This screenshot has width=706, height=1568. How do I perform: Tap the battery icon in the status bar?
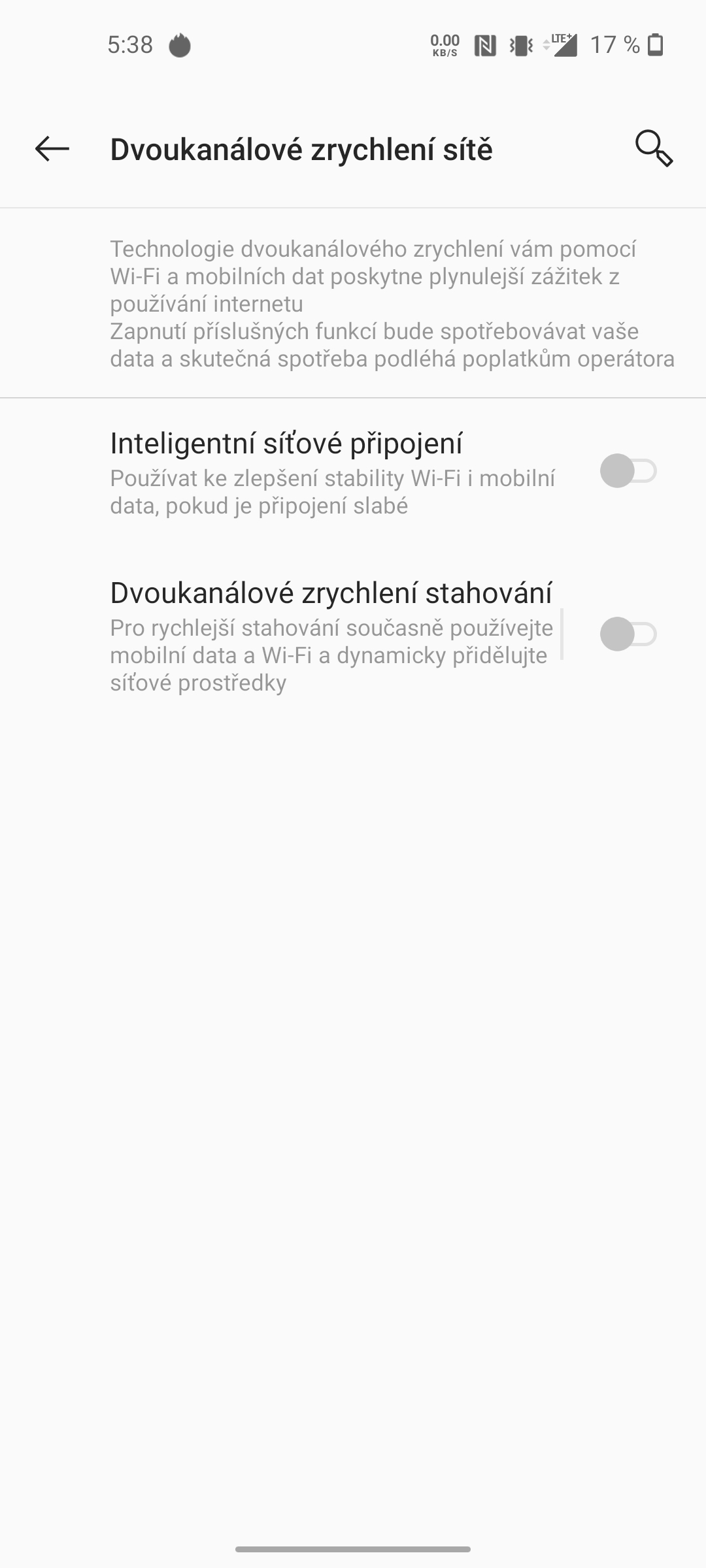pyautogui.click(x=655, y=44)
